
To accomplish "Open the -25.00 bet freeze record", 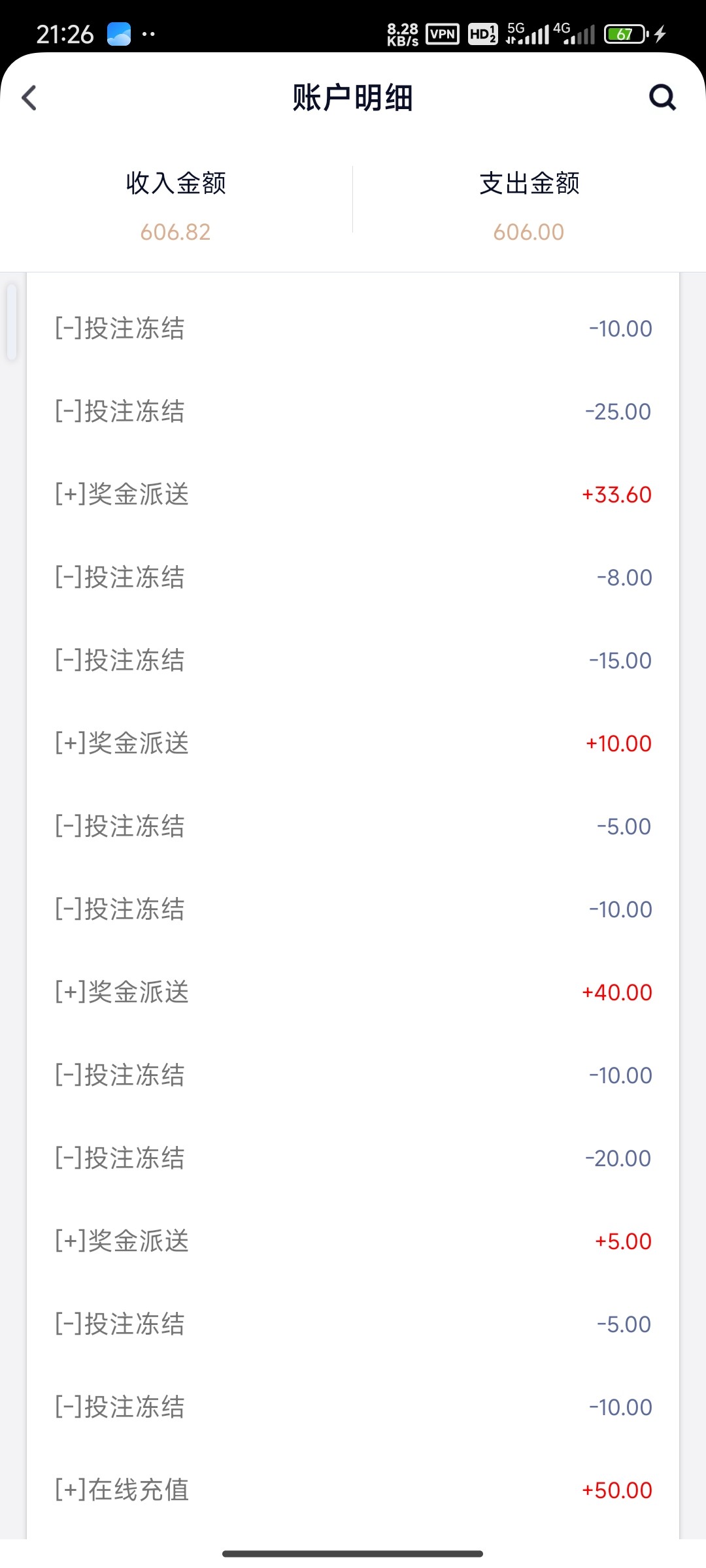I will (x=353, y=412).
